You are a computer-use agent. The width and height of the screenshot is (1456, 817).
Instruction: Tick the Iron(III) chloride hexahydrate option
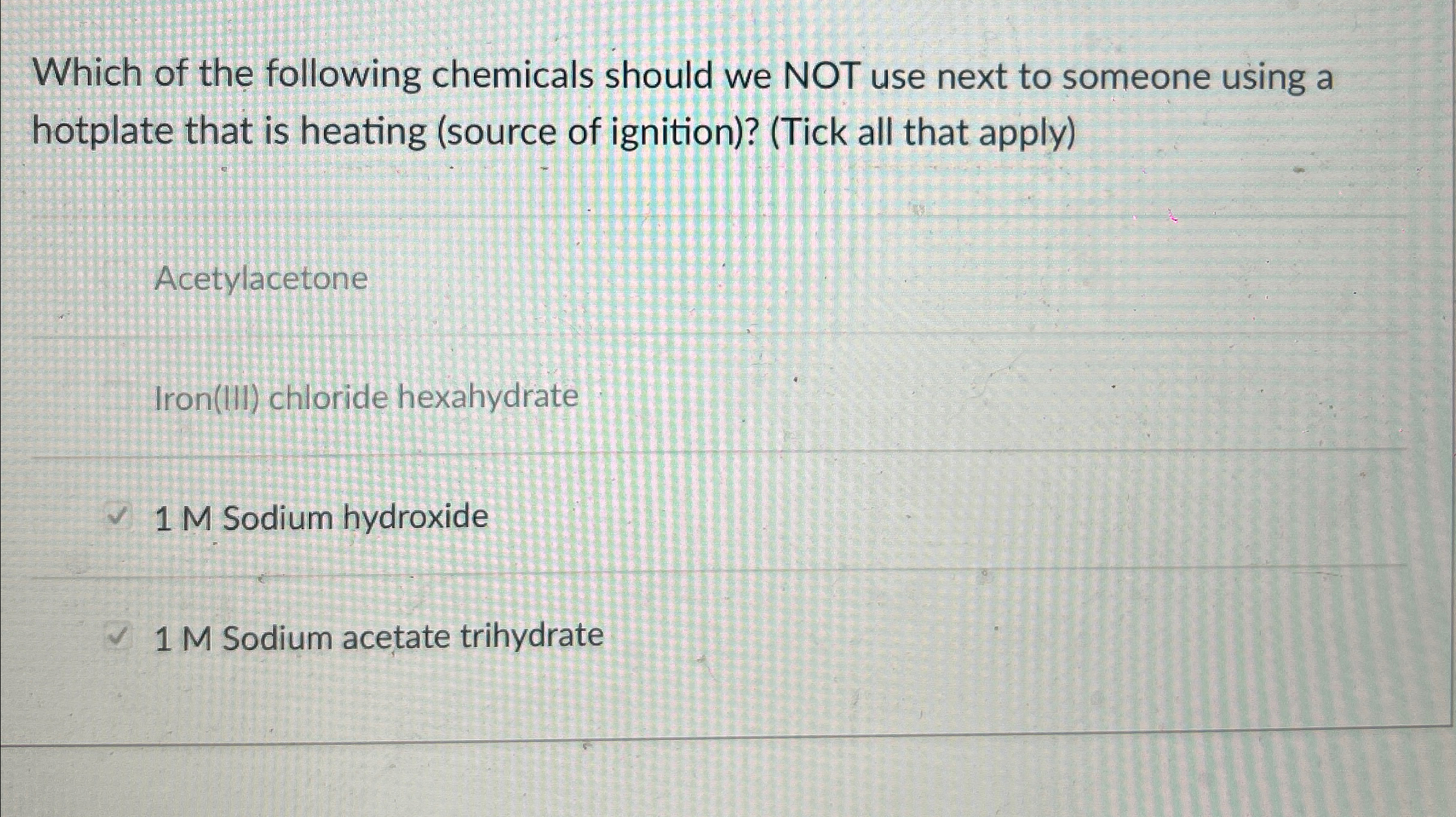(366, 398)
